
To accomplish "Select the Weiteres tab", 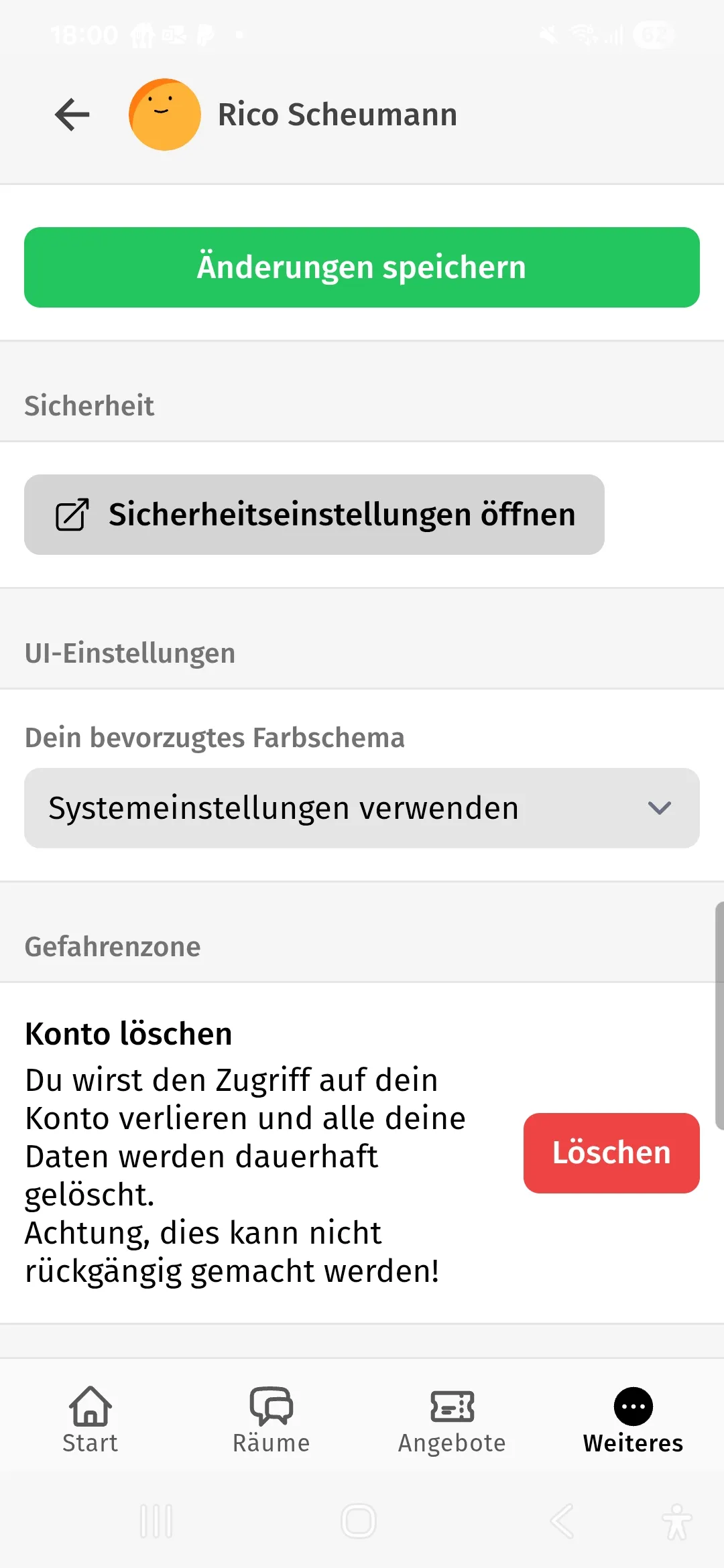I will [x=633, y=1421].
